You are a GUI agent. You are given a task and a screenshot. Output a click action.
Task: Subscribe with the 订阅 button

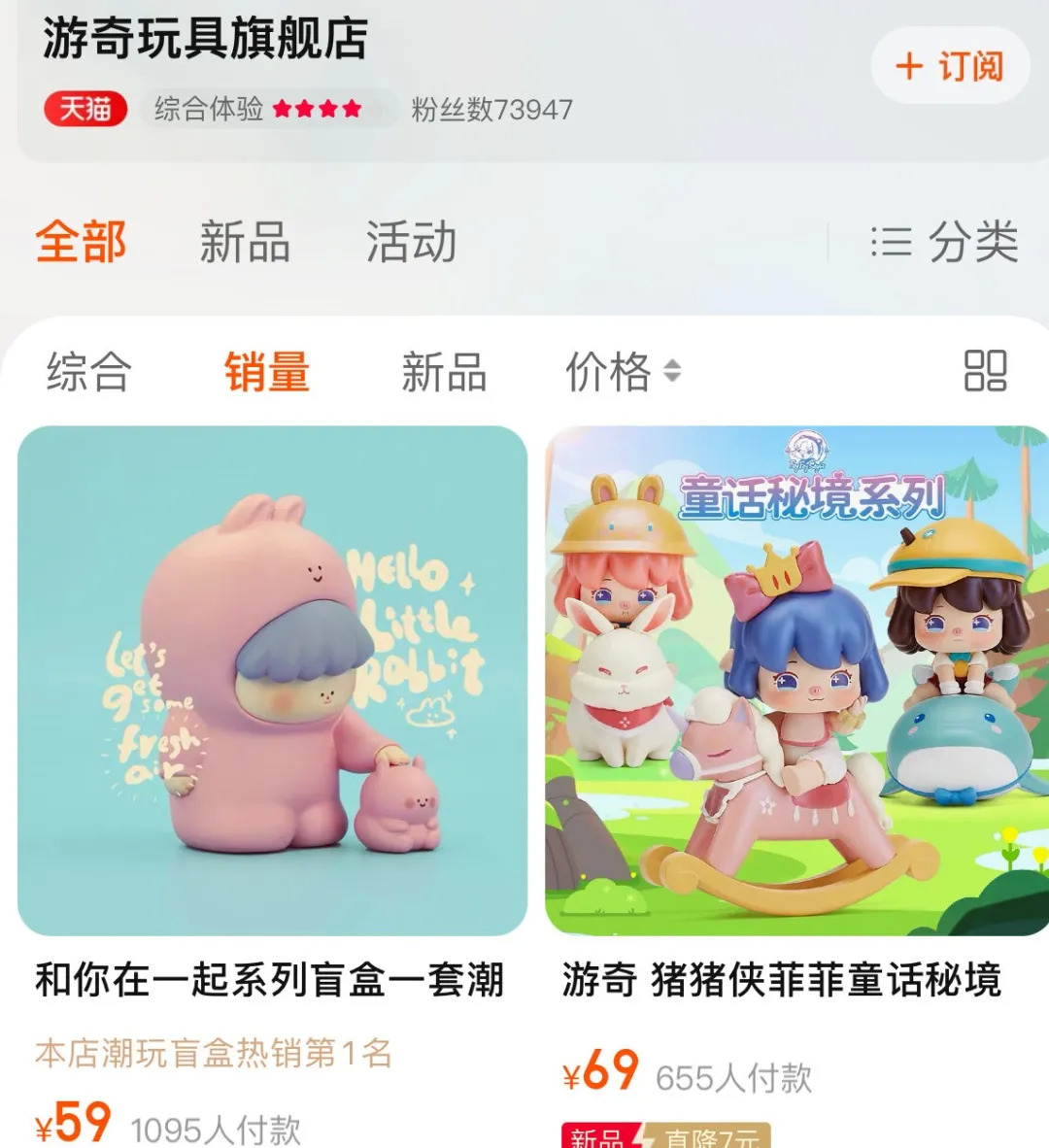pos(949,66)
